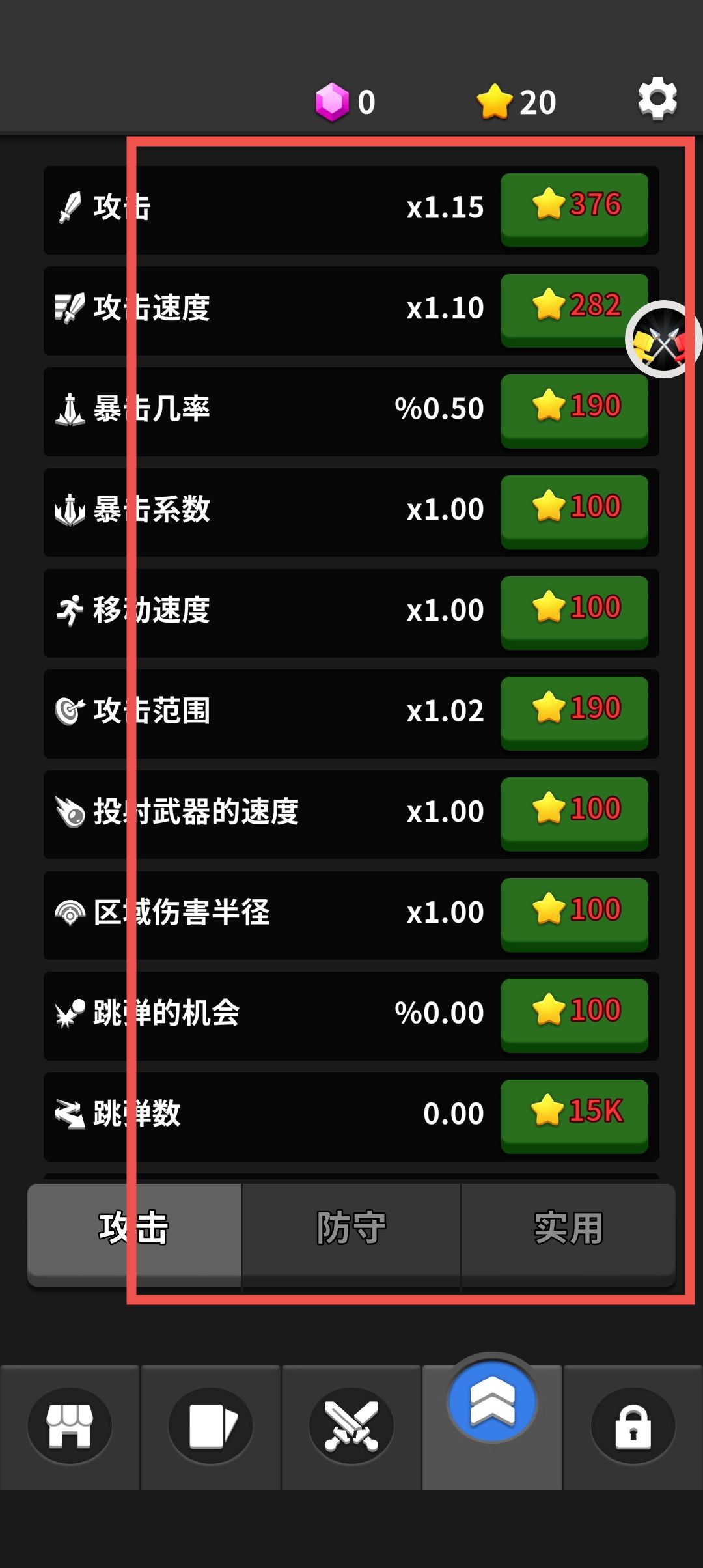This screenshot has height=1568, width=703.
Task: Upgrade 区域伤害半径 for 100 stars
Action: 574,912
